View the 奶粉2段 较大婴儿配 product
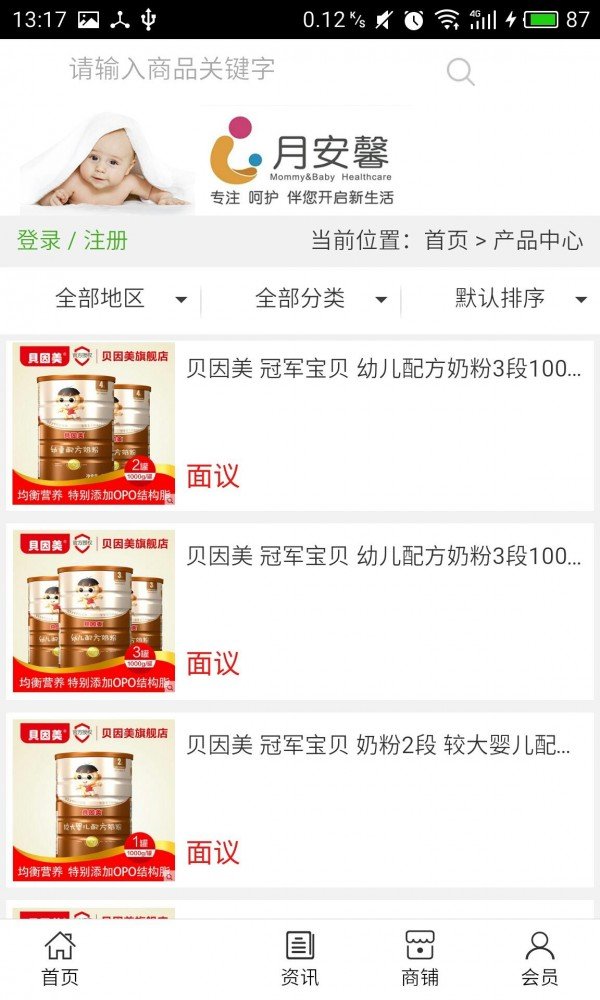The height and width of the screenshot is (1000, 600). click(x=378, y=745)
